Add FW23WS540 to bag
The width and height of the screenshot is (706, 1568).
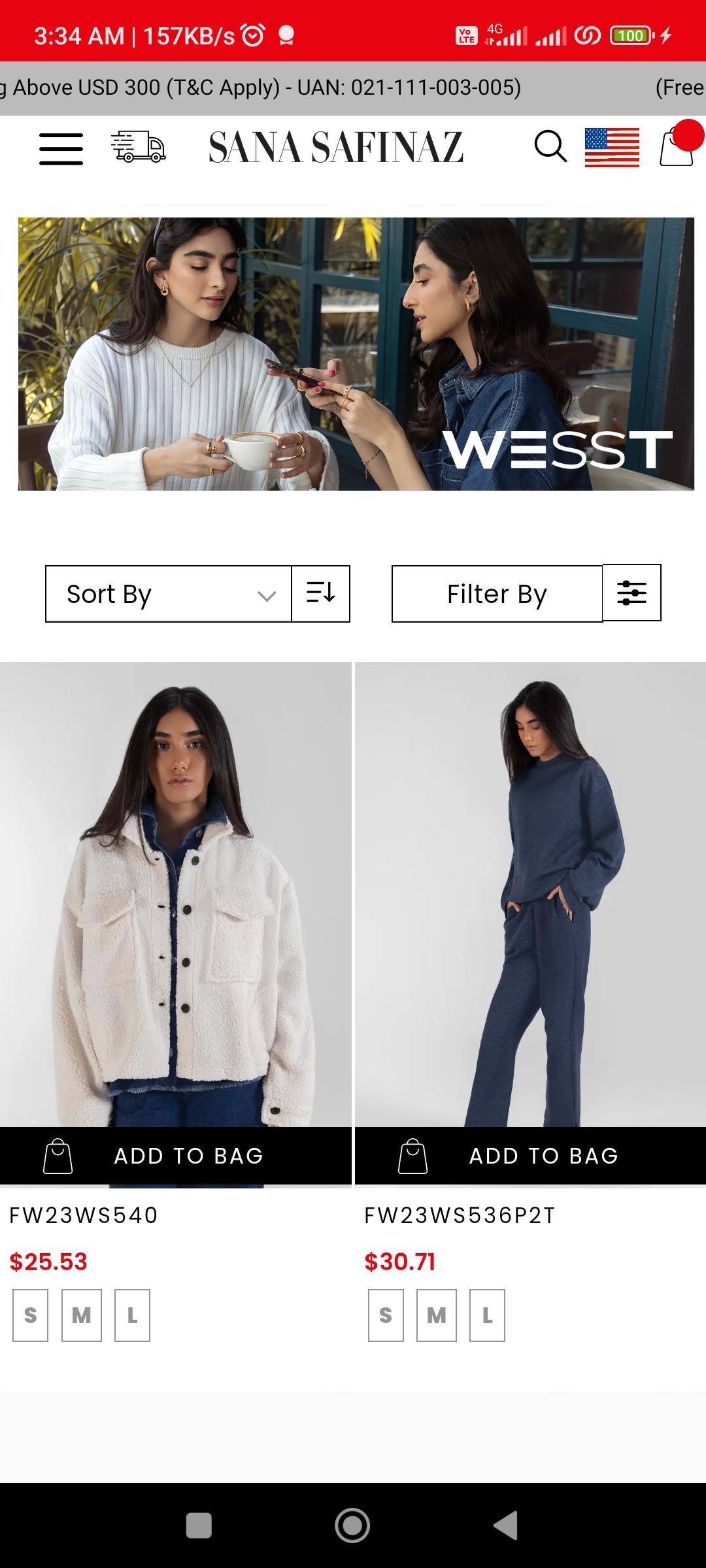pyautogui.click(x=176, y=1156)
